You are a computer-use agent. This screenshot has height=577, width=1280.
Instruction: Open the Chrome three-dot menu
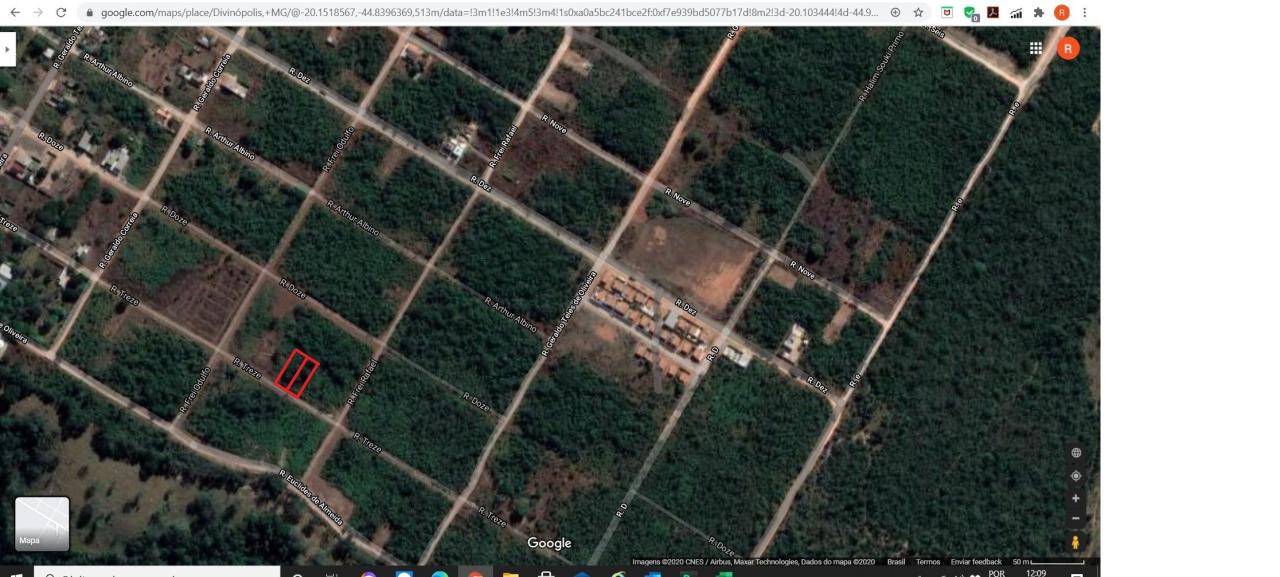(x=1085, y=12)
